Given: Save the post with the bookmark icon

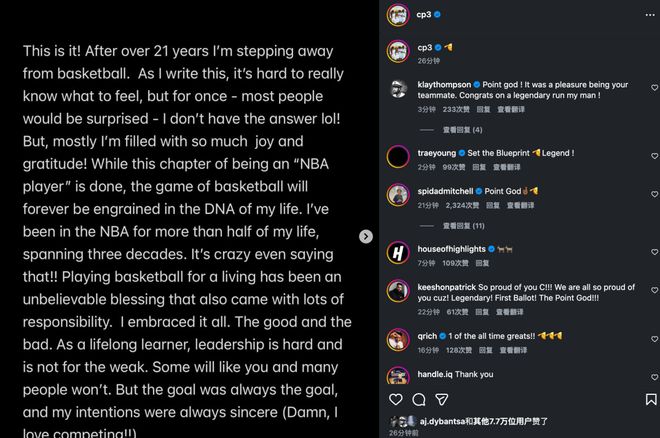Looking at the screenshot, I should [648, 400].
